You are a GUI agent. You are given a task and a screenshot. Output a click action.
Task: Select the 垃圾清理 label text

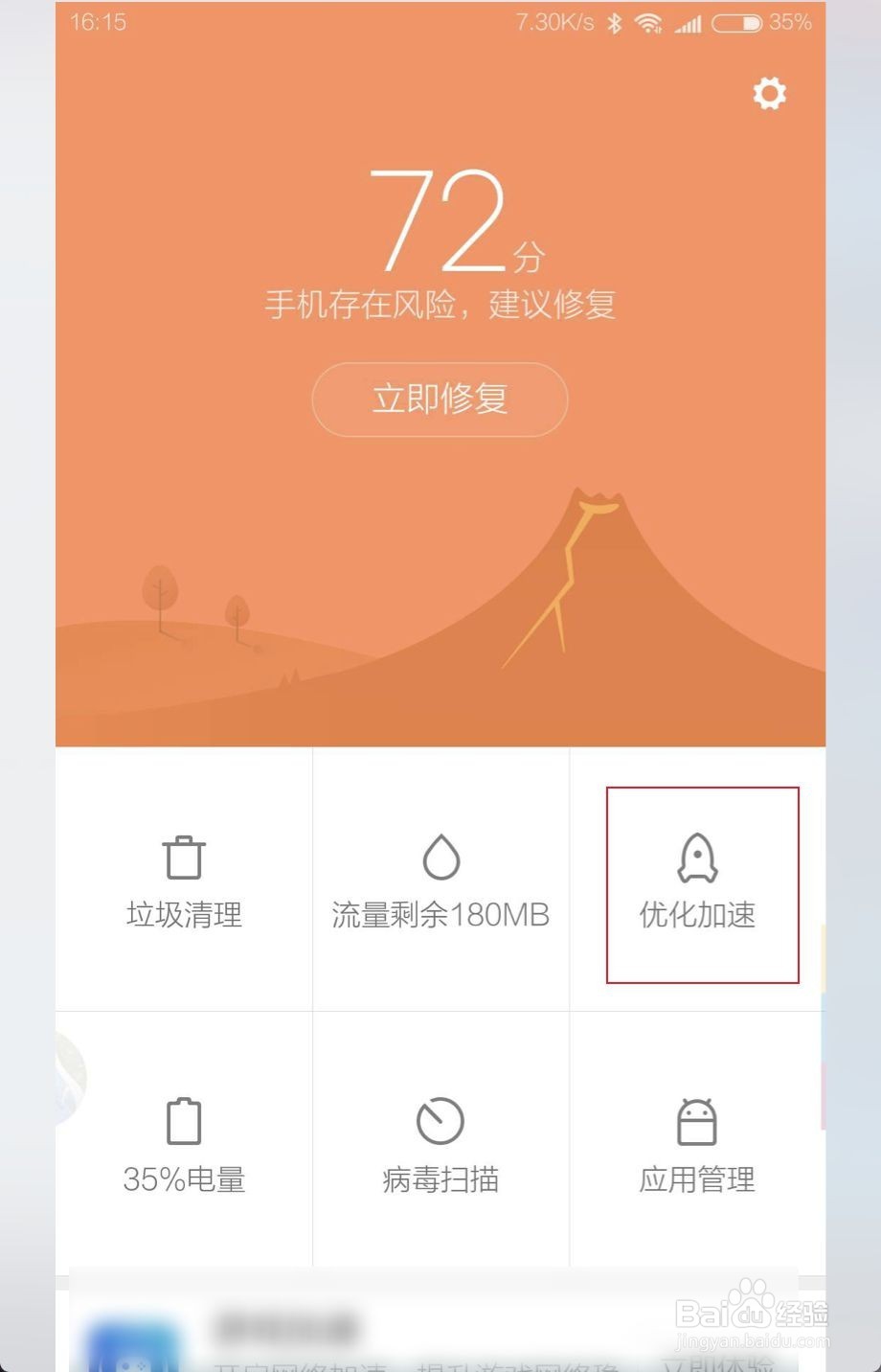(184, 916)
